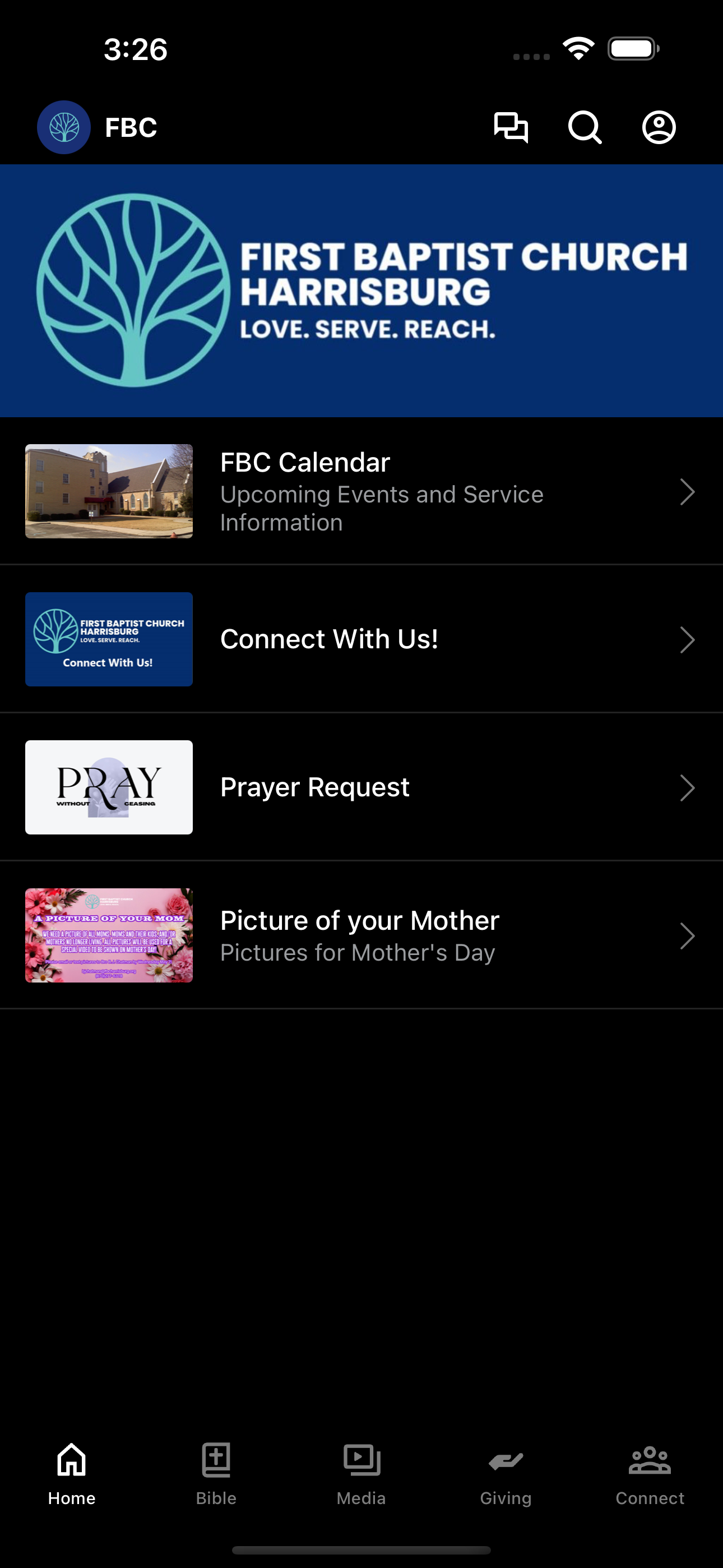This screenshot has height=1568, width=723.
Task: Open Picture of your Mother row
Action: click(361, 935)
